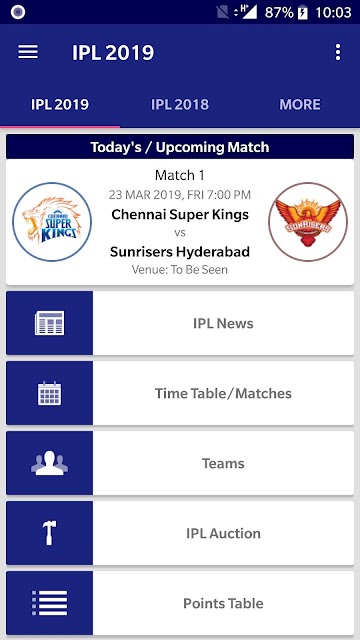This screenshot has width=360, height=640.
Task: Switch to the IPL 2018 tab
Action: 180,104
